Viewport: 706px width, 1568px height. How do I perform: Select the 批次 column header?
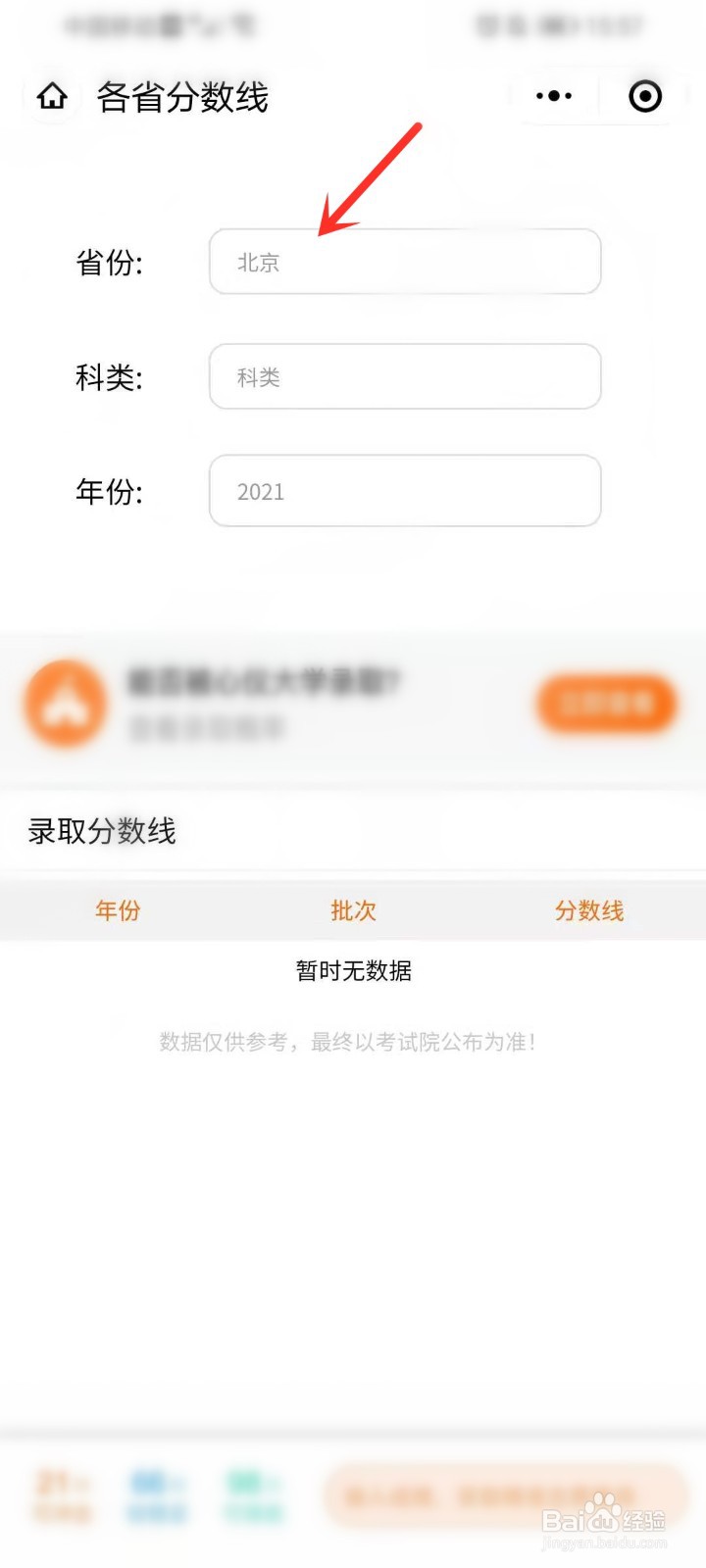point(353,910)
